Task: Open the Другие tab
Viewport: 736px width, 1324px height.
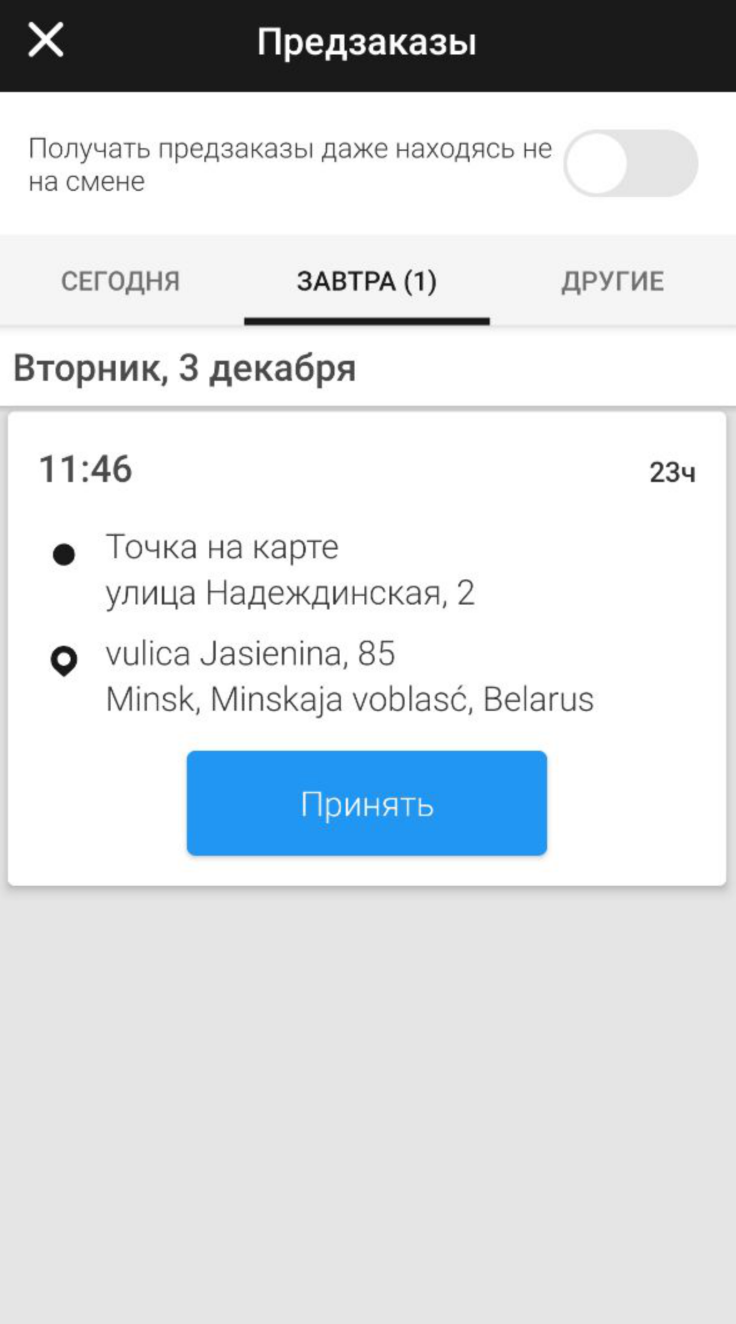Action: tap(612, 281)
